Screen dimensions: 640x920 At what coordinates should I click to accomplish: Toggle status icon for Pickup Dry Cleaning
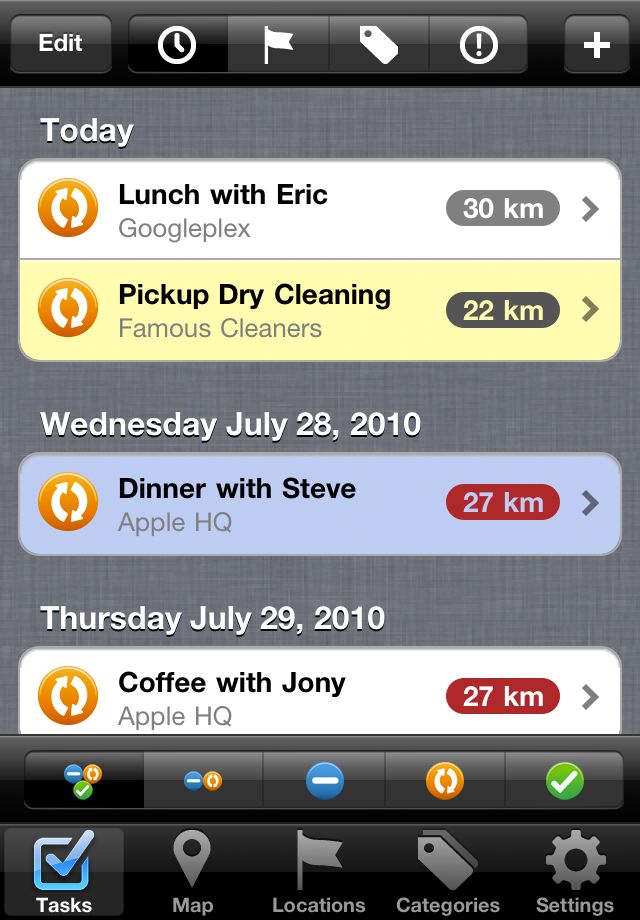click(68, 308)
